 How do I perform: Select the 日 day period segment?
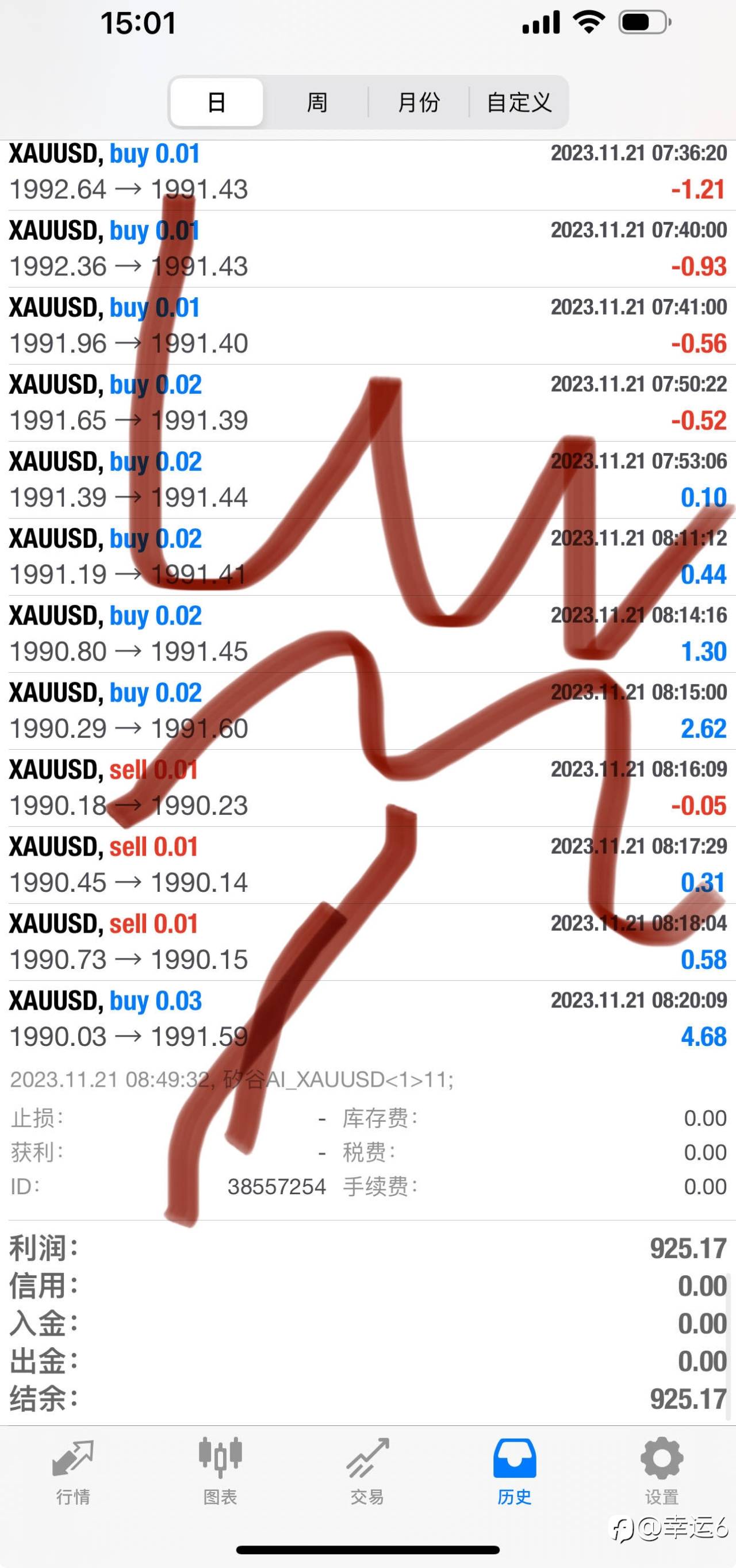(x=217, y=102)
